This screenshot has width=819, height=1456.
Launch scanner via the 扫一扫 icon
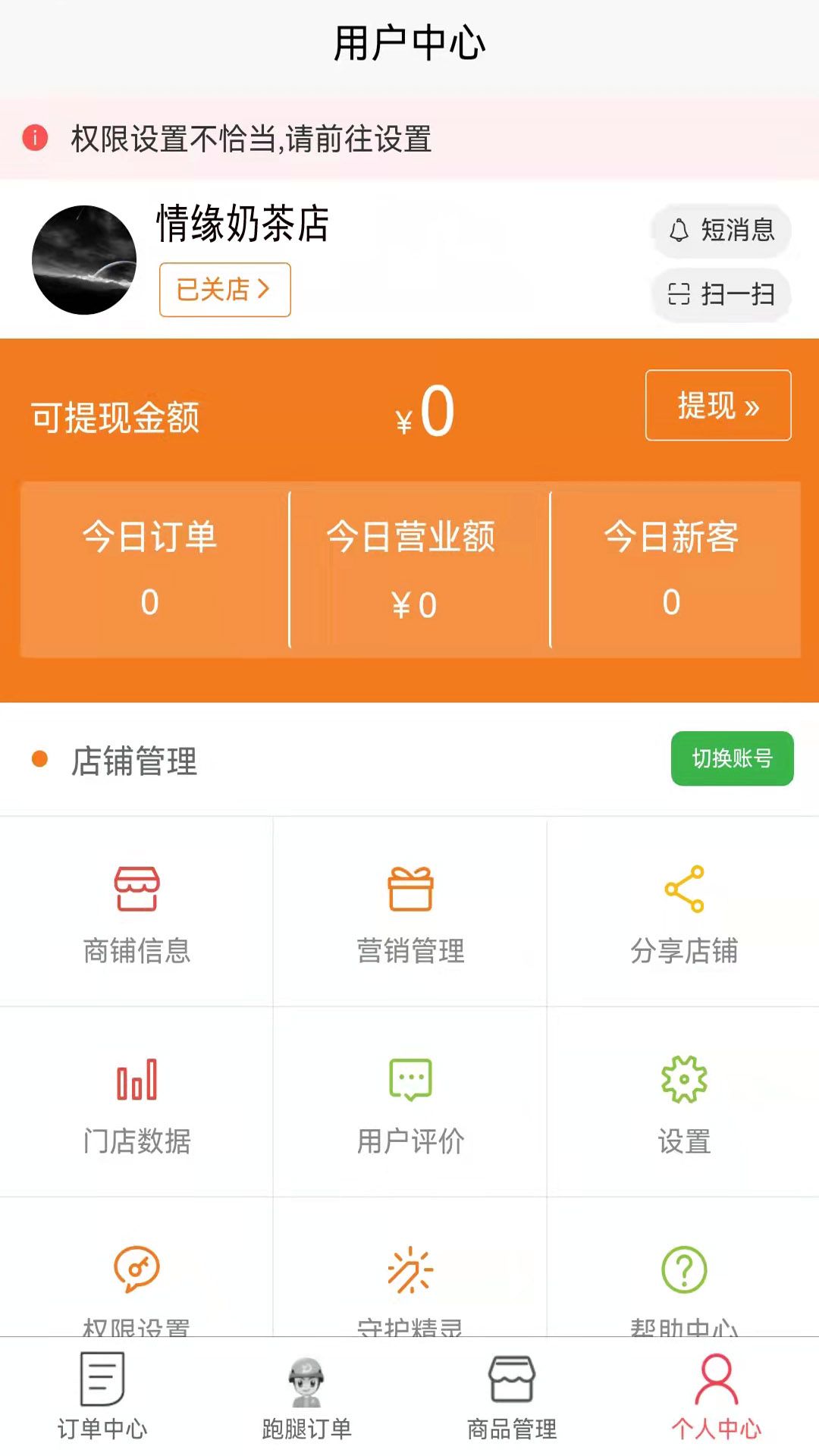click(720, 296)
